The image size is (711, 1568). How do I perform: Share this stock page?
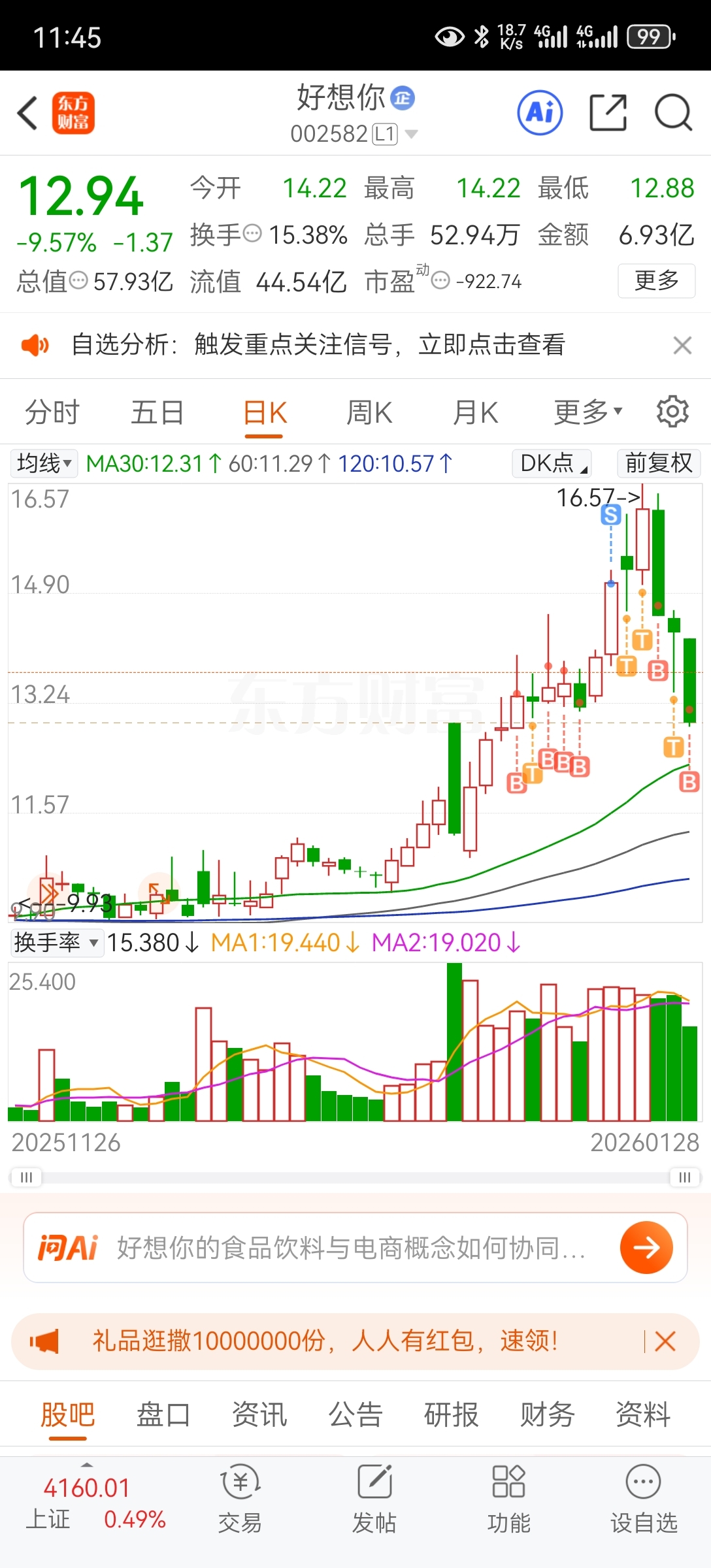click(x=608, y=113)
